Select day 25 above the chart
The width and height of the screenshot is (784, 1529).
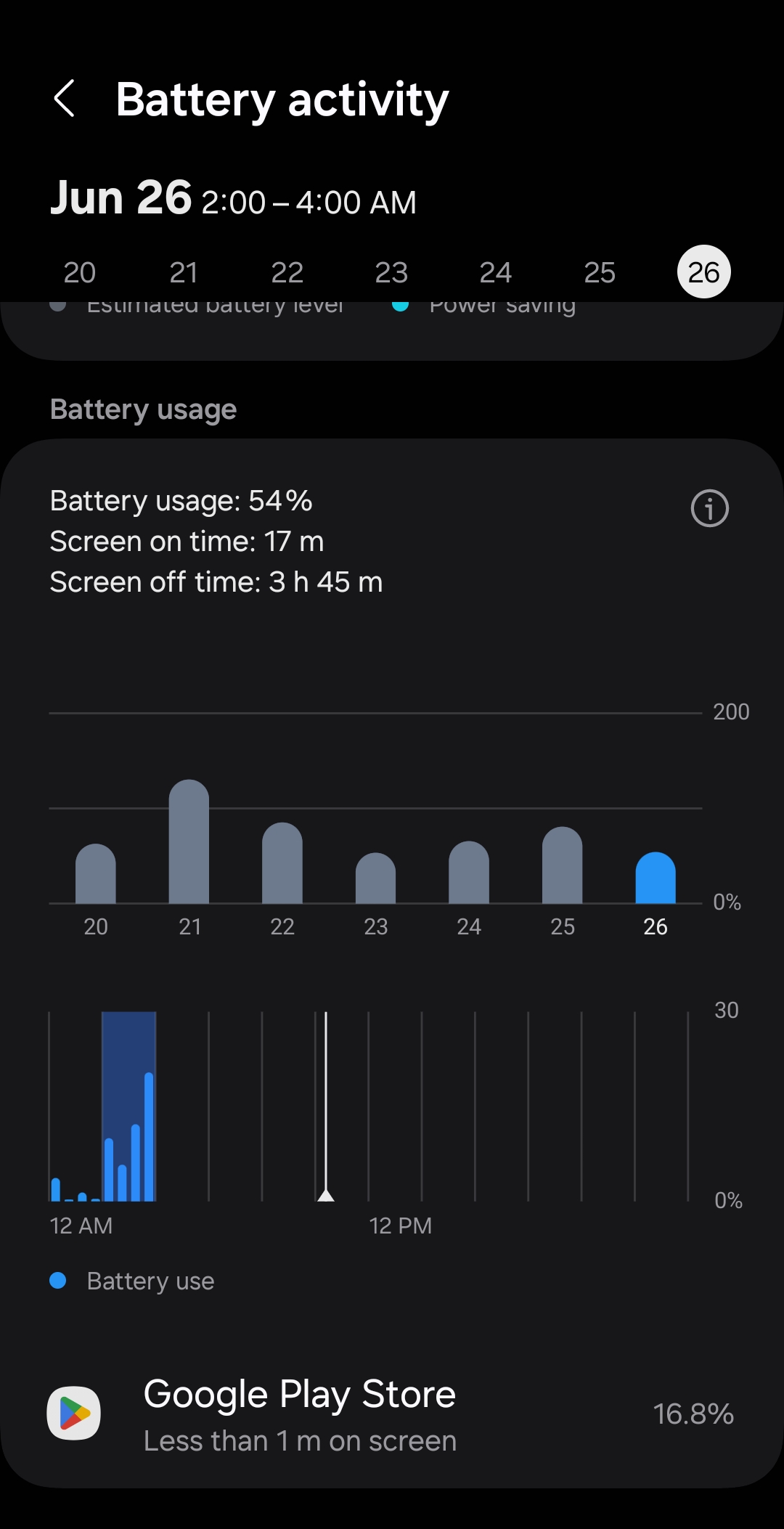pos(599,272)
